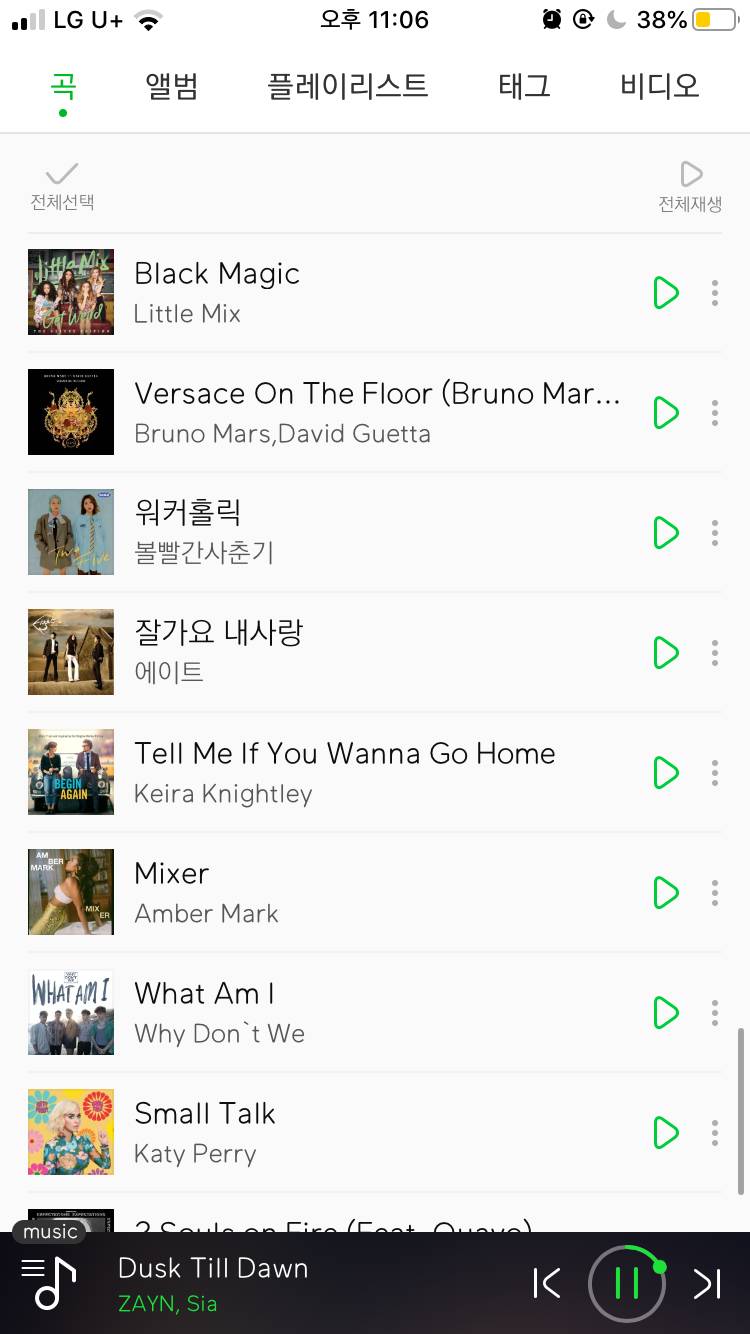Go to the 비디오 tab
Image resolution: width=750 pixels, height=1334 pixels.
point(659,86)
